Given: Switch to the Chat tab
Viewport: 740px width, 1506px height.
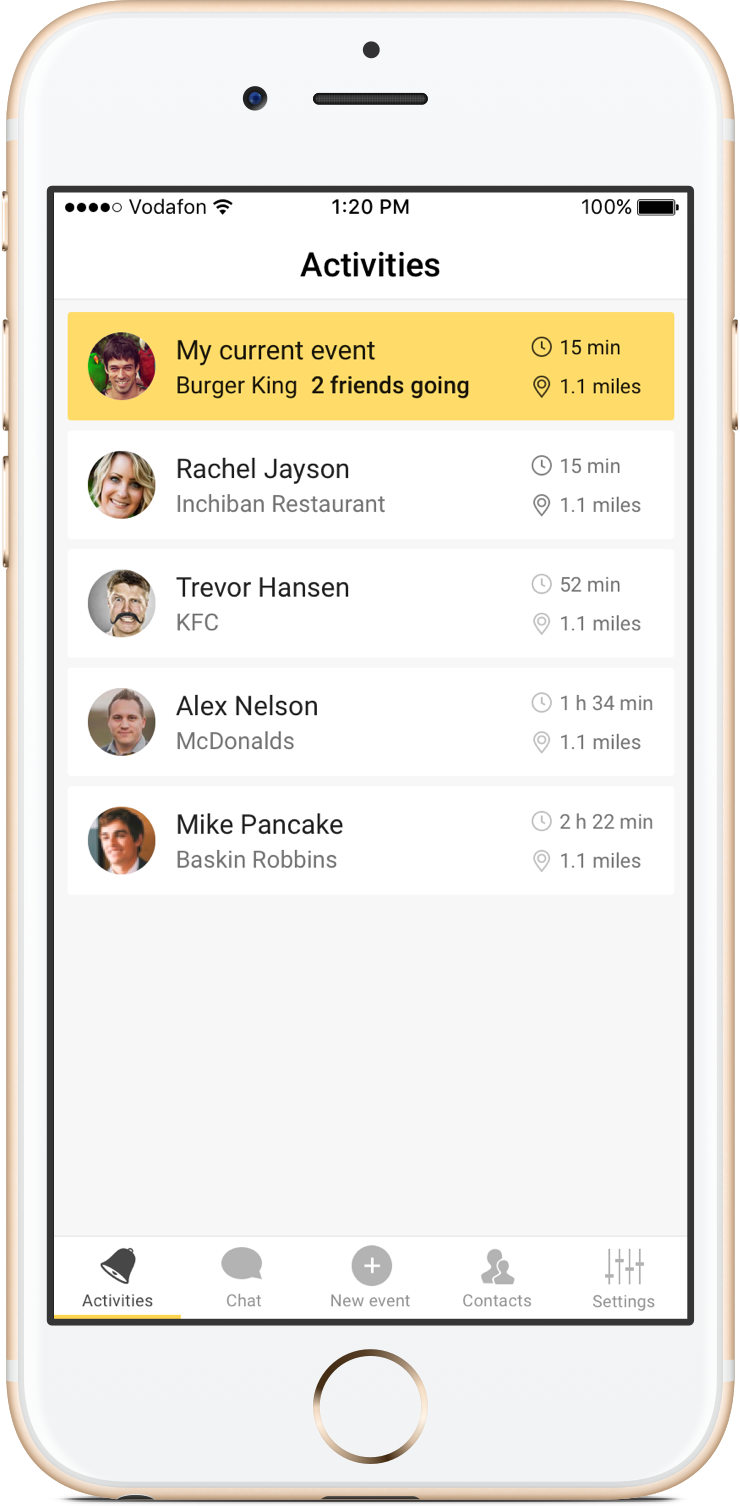Looking at the screenshot, I should (243, 1278).
